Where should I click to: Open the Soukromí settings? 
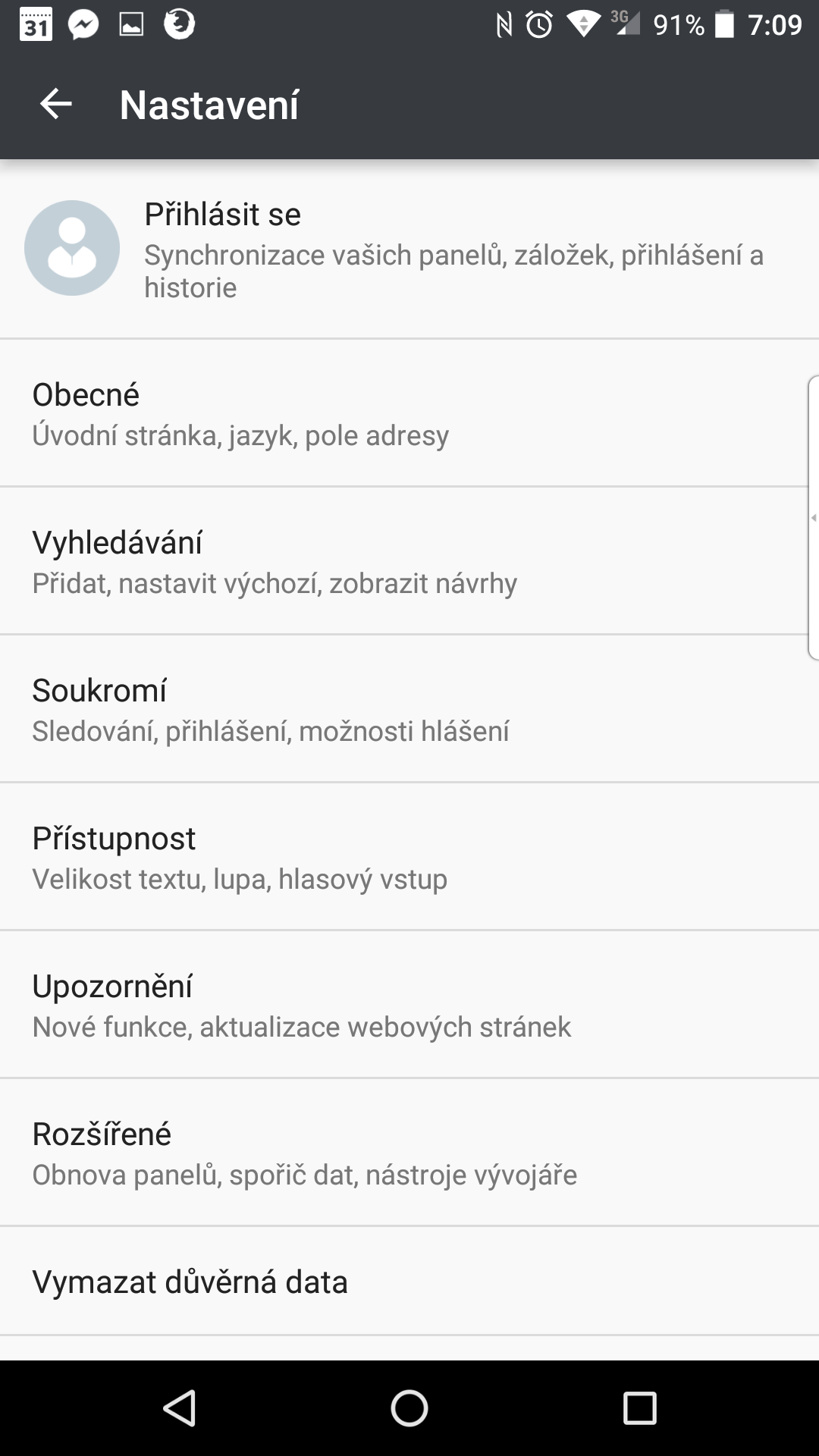point(409,709)
